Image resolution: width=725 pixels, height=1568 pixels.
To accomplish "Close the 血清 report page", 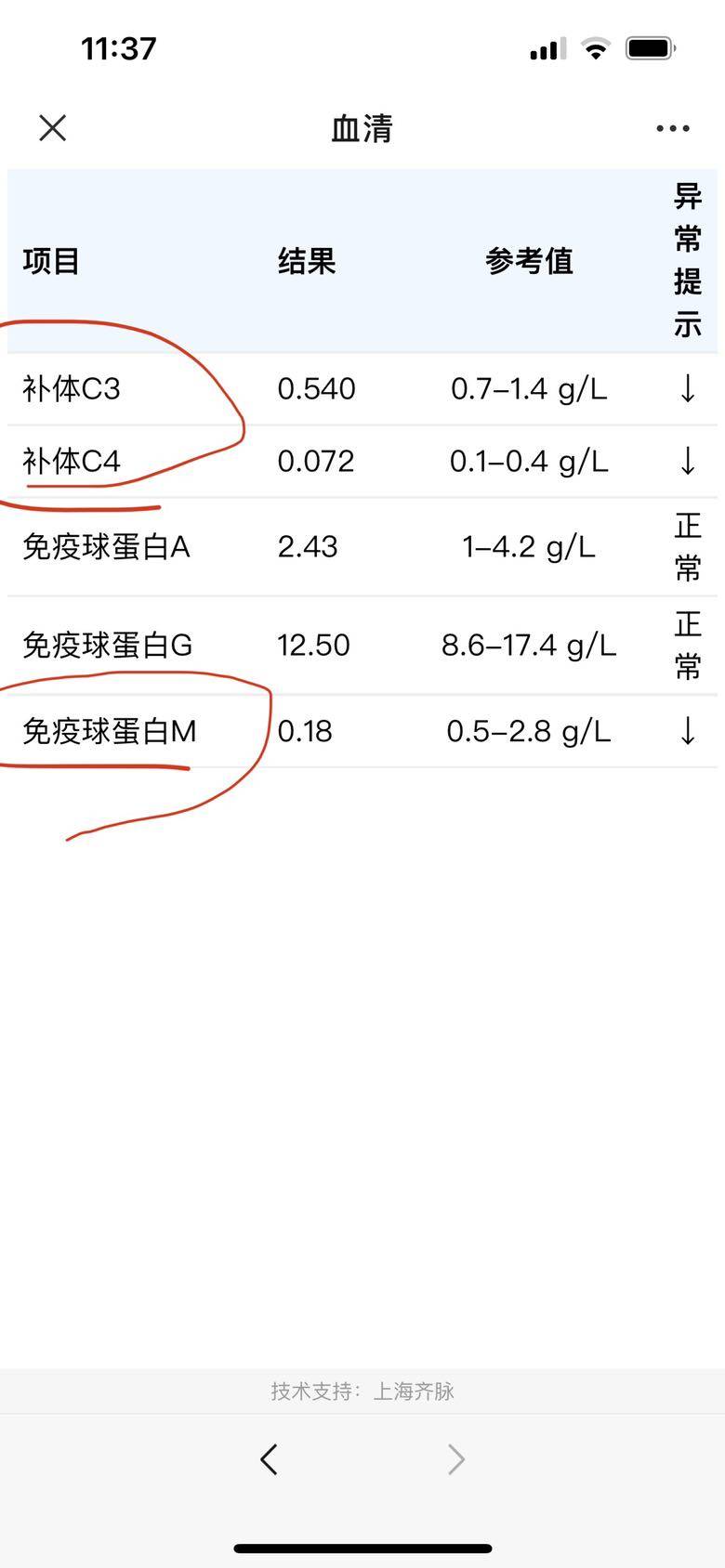I will (53, 128).
